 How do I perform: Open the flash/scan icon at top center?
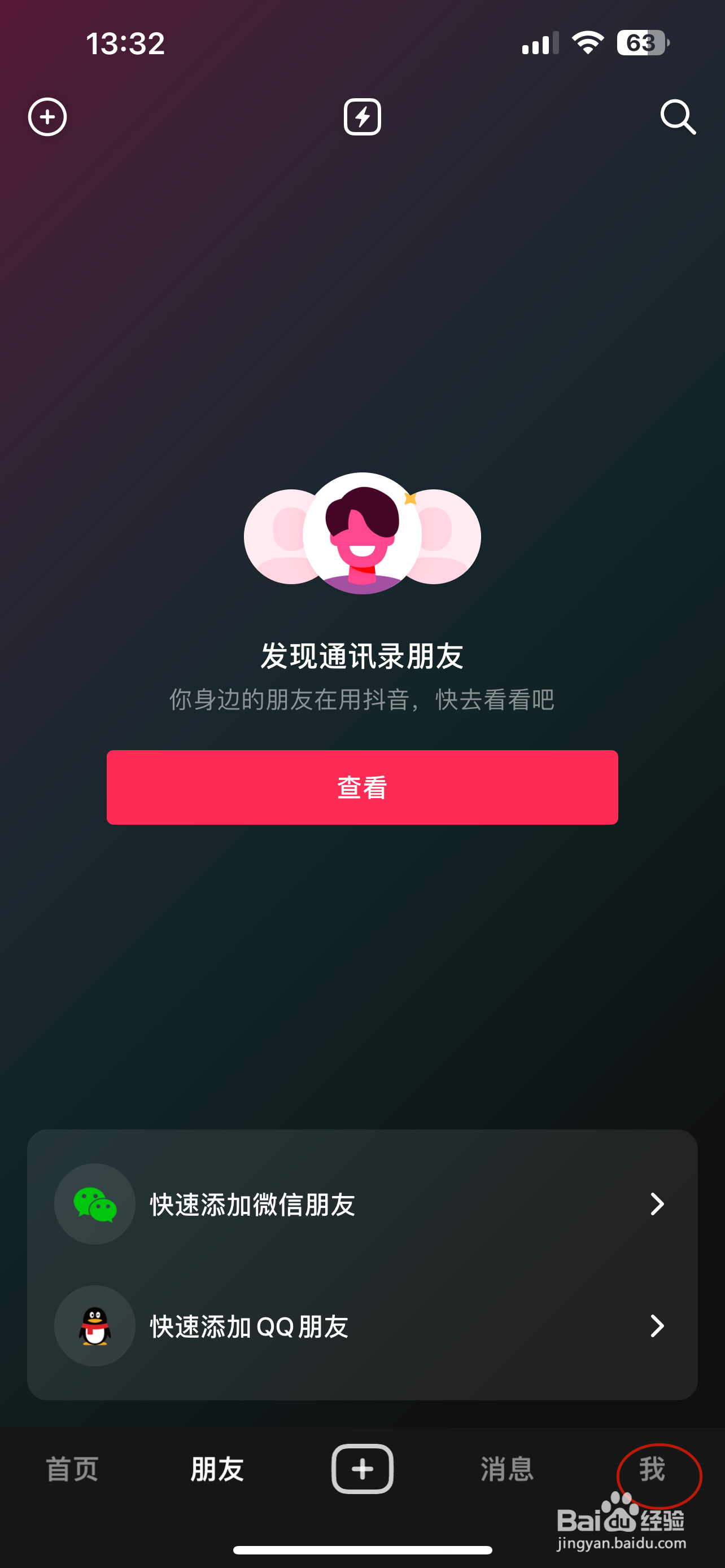pyautogui.click(x=362, y=117)
